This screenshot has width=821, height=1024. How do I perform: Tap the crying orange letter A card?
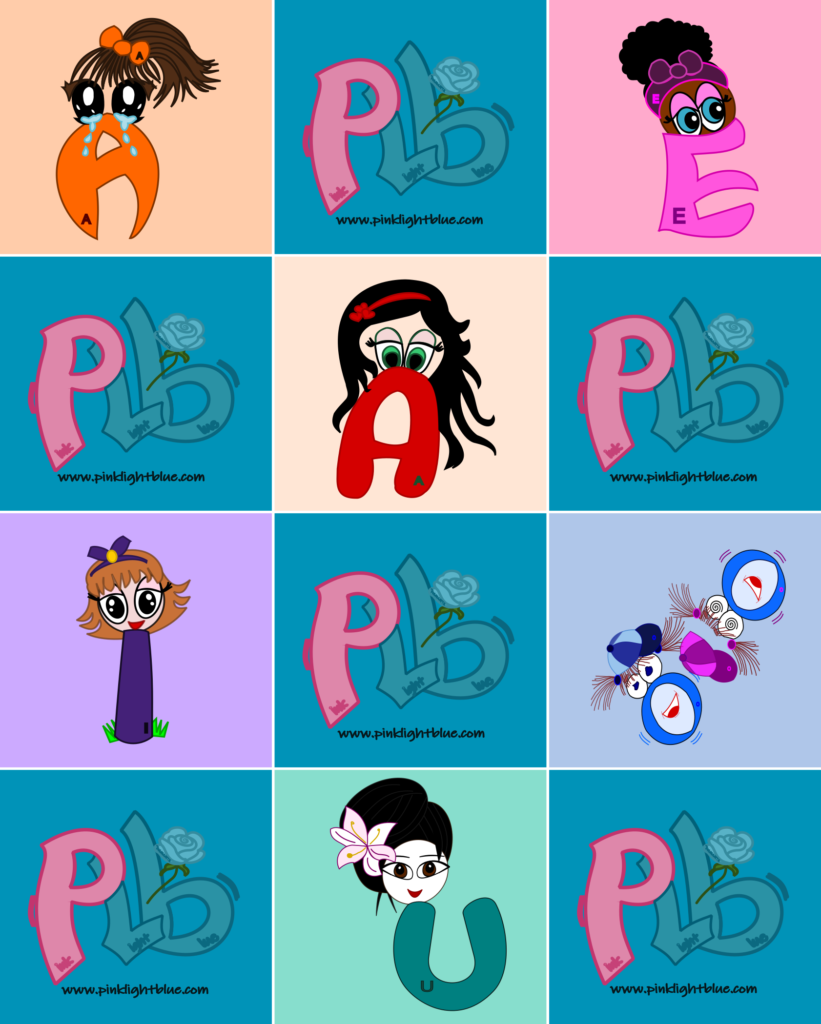coord(136,128)
